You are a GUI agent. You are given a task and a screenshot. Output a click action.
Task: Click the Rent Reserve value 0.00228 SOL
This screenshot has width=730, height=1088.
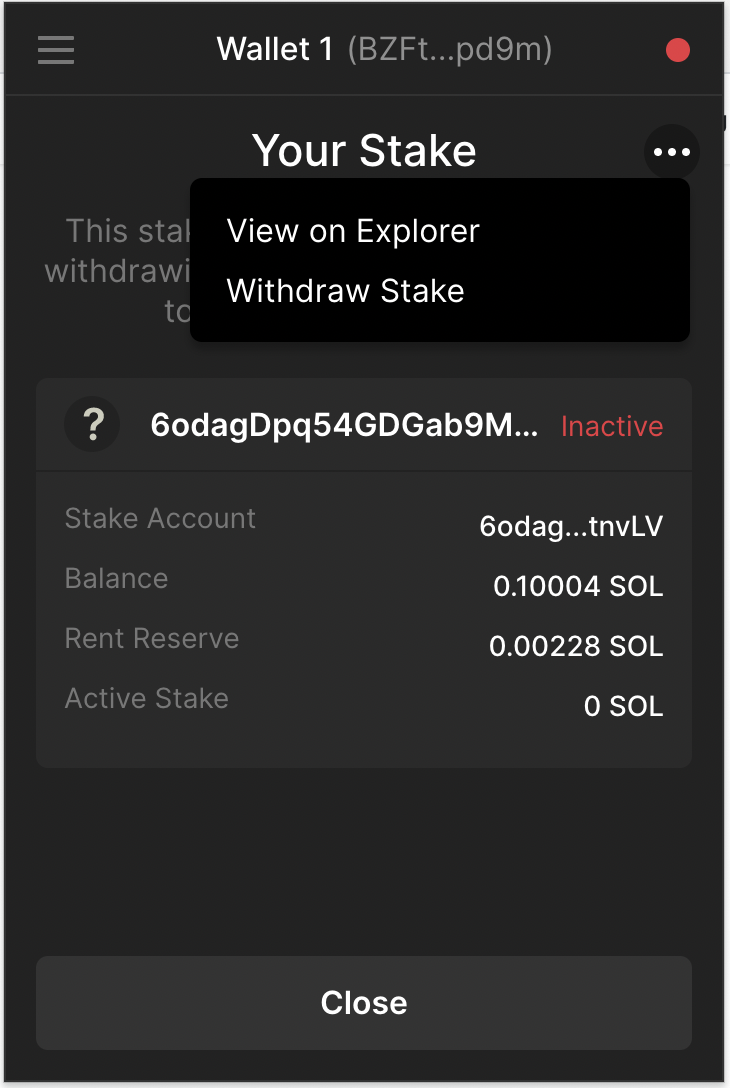(x=575, y=646)
